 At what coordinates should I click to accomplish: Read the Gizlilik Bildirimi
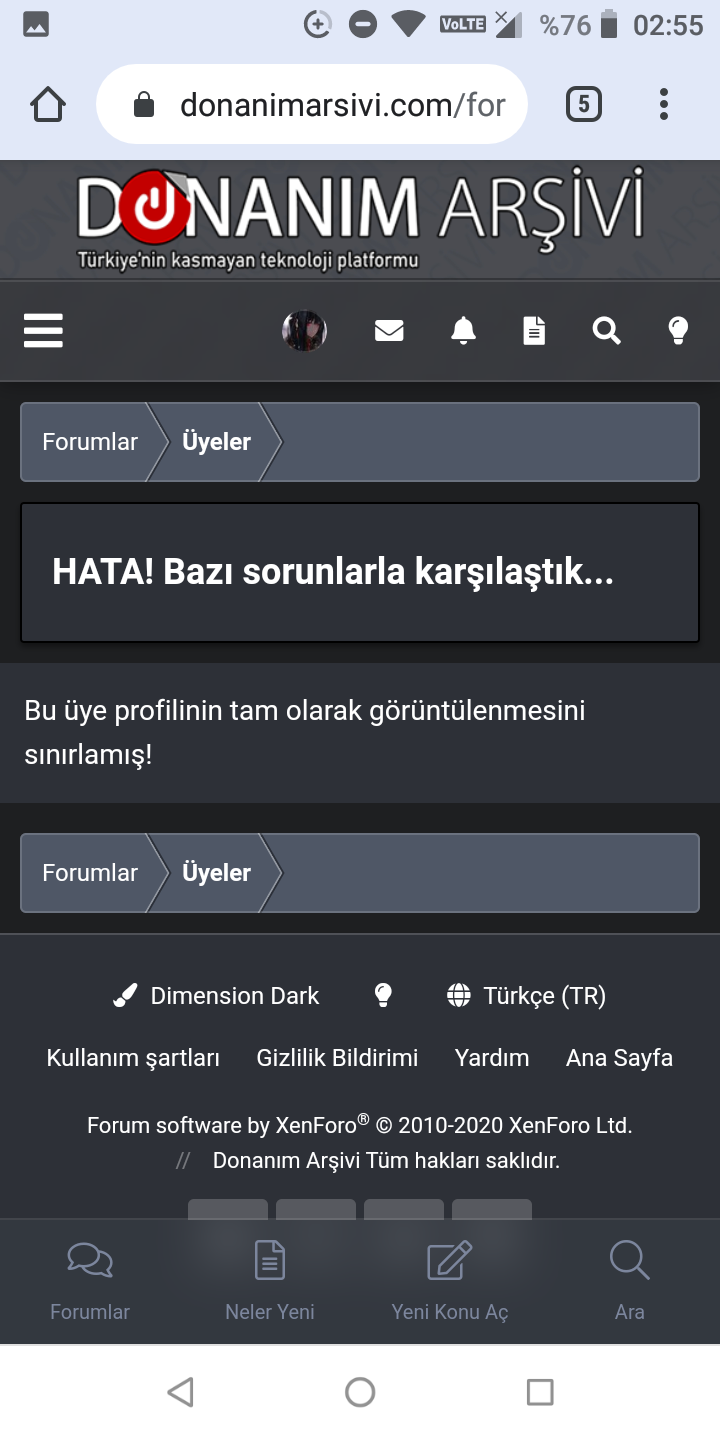[x=337, y=1058]
